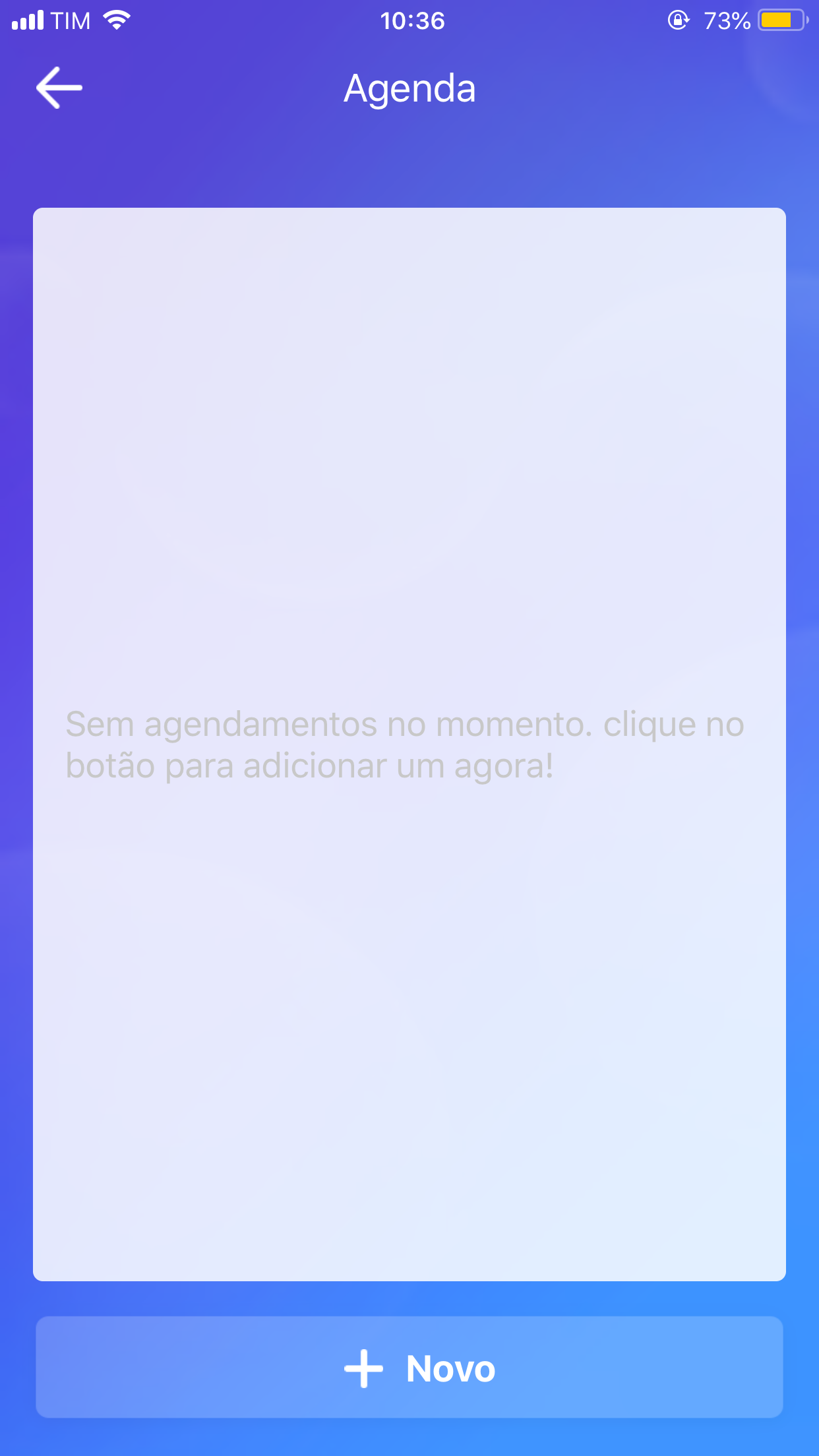Image resolution: width=819 pixels, height=1456 pixels.
Task: Go back from the Agenda screen
Action: (x=59, y=88)
